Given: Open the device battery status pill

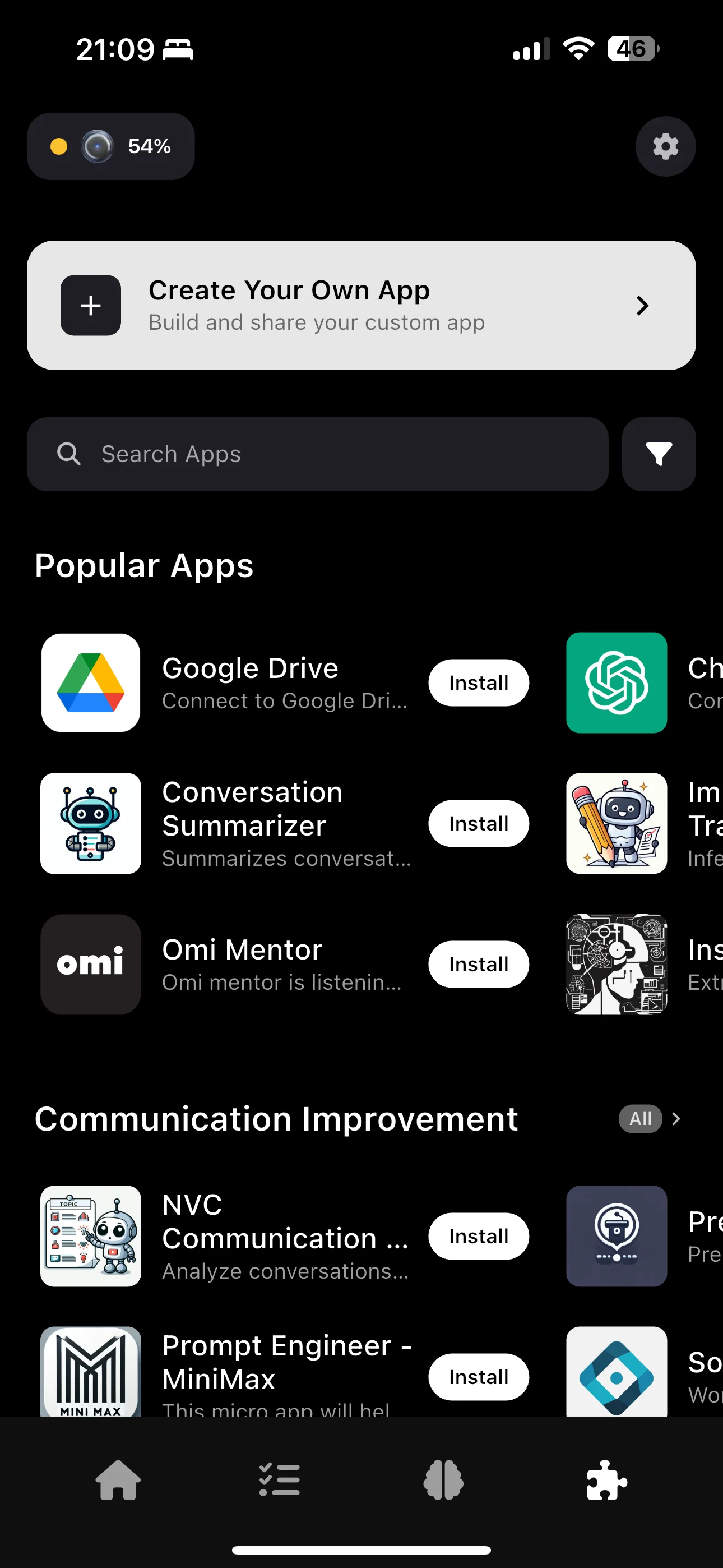Looking at the screenshot, I should pyautogui.click(x=111, y=147).
